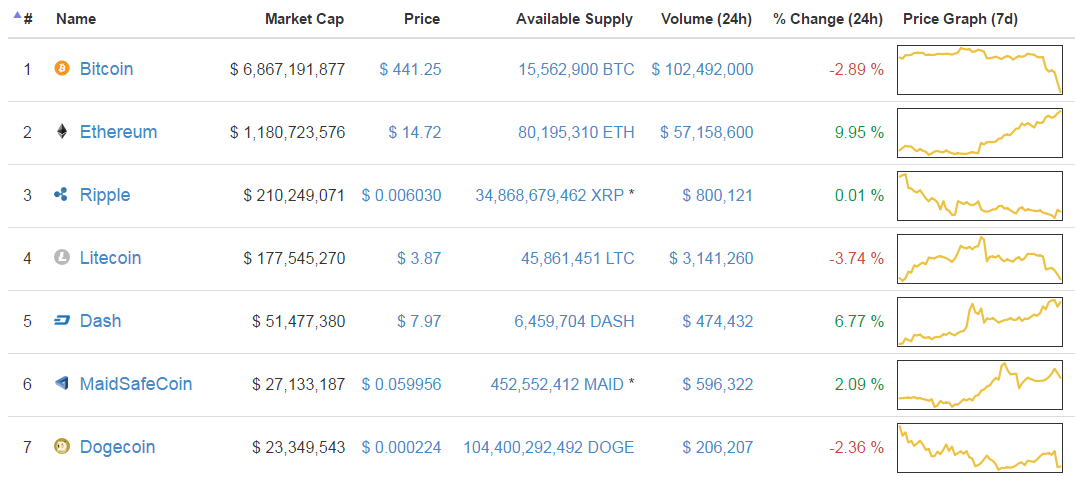Sort the table by Market Cap
The width and height of the screenshot is (1075, 477).
[x=305, y=19]
